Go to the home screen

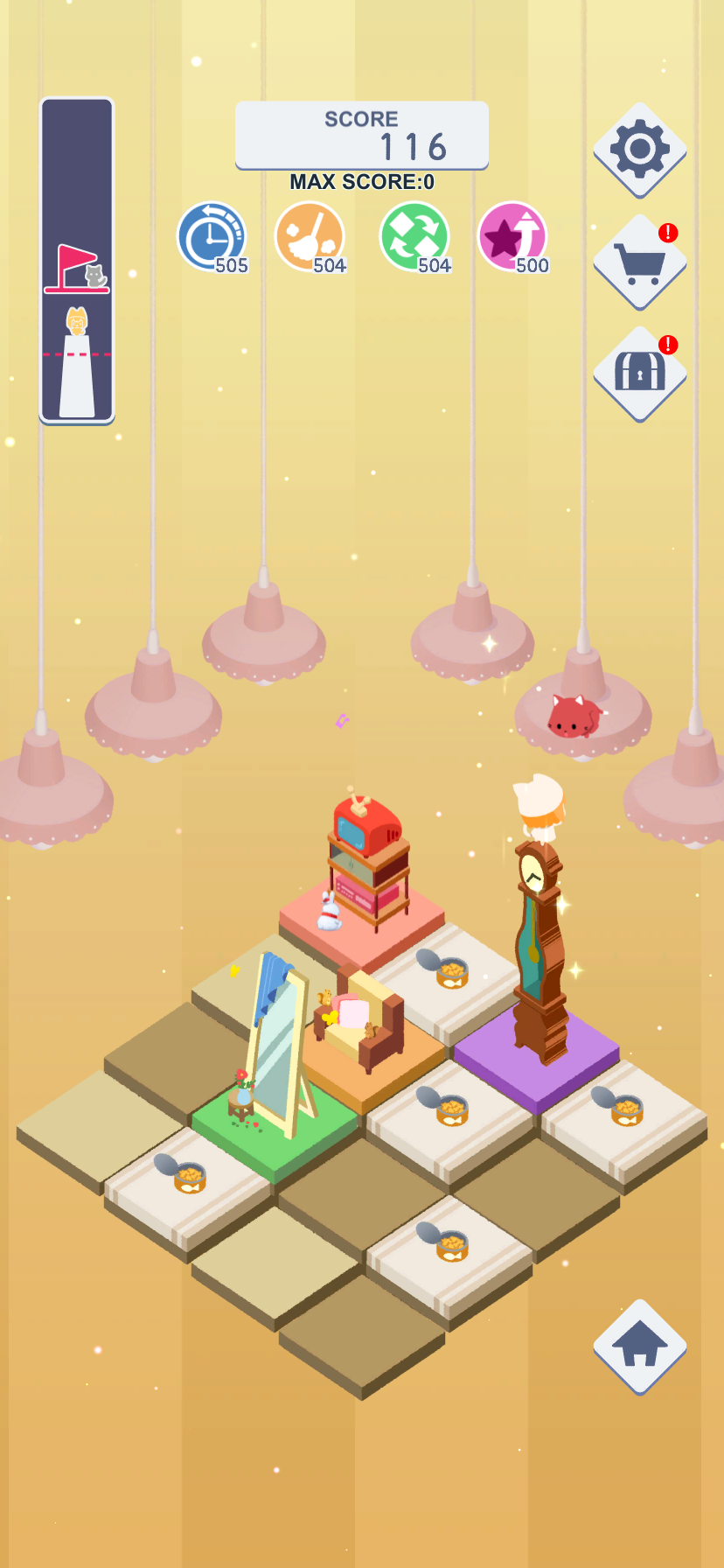pos(639,1346)
